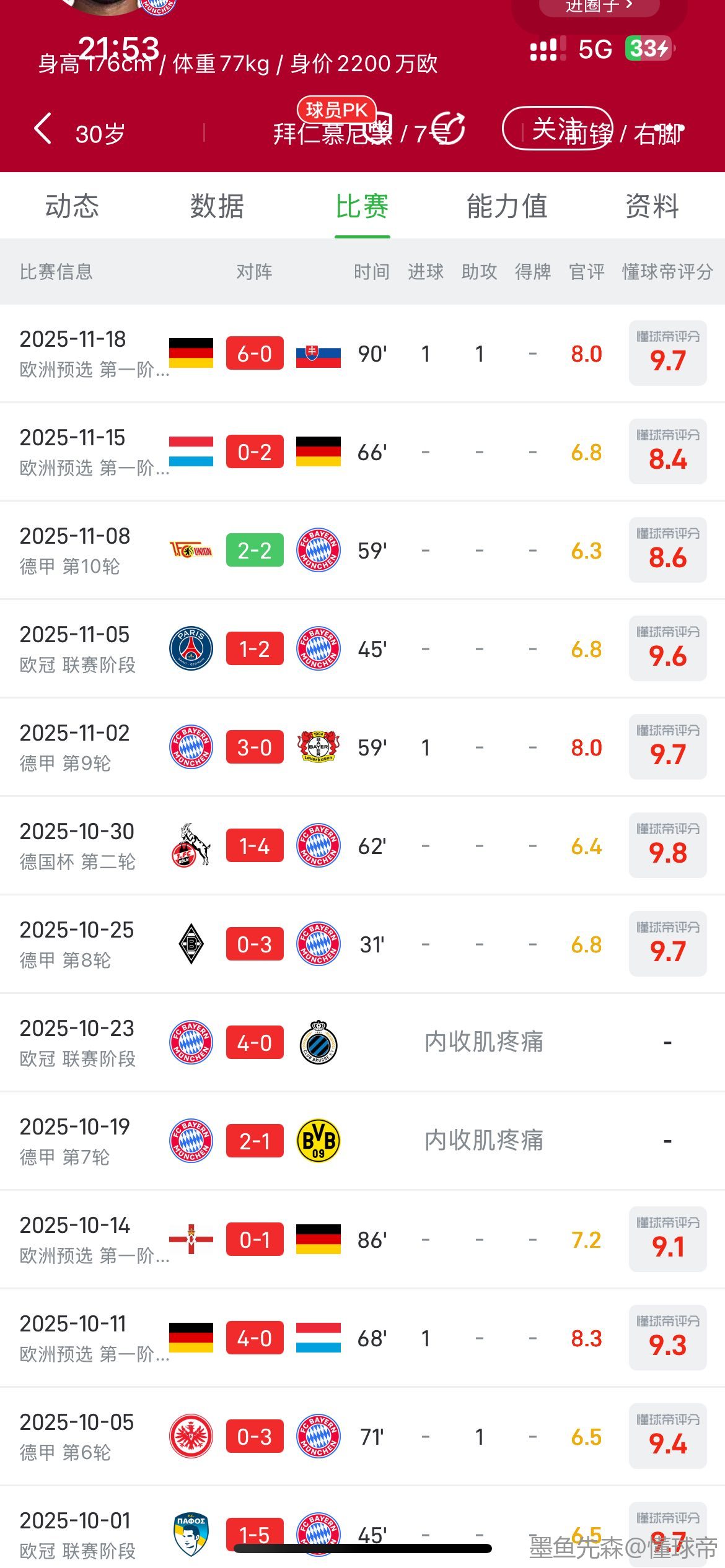Open the 2025-10-19 德甲 第7轮 match

click(x=255, y=1141)
